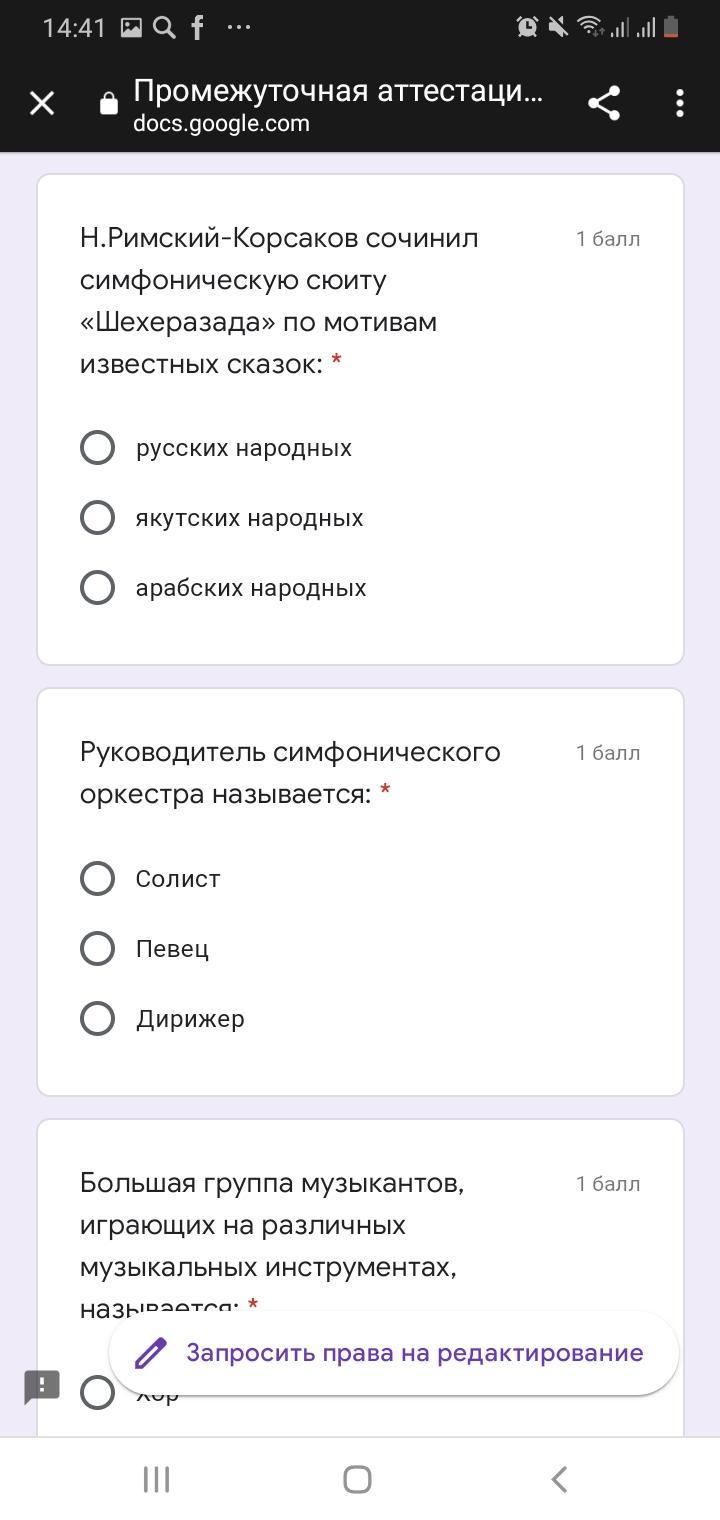
Task: Report a problem via the exclamation icon
Action: [x=42, y=1387]
